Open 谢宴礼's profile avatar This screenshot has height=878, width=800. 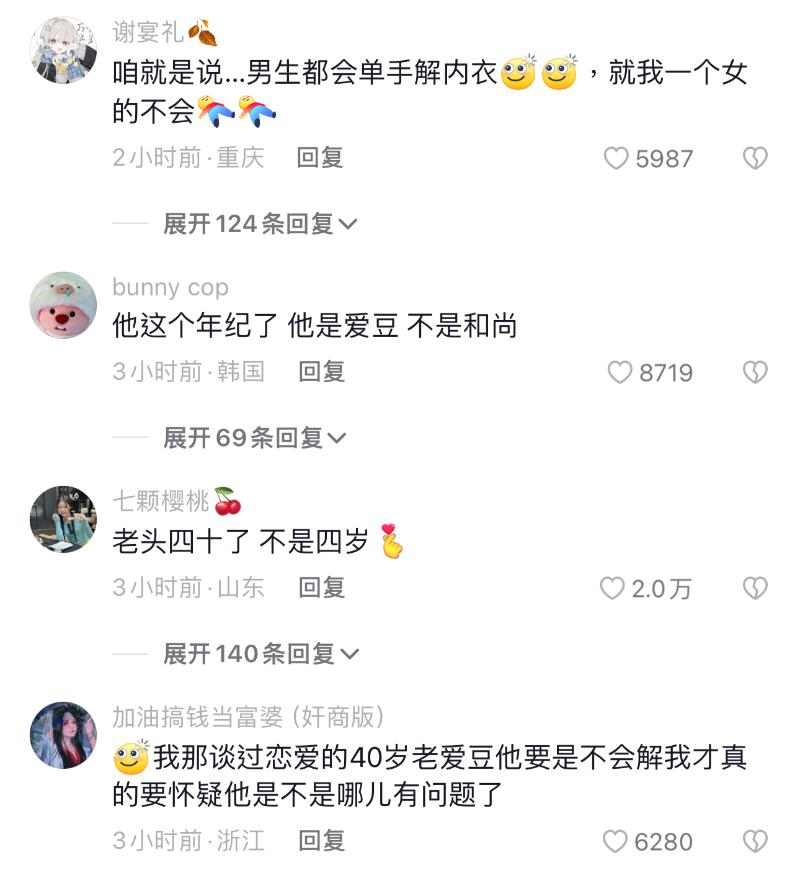[63, 50]
